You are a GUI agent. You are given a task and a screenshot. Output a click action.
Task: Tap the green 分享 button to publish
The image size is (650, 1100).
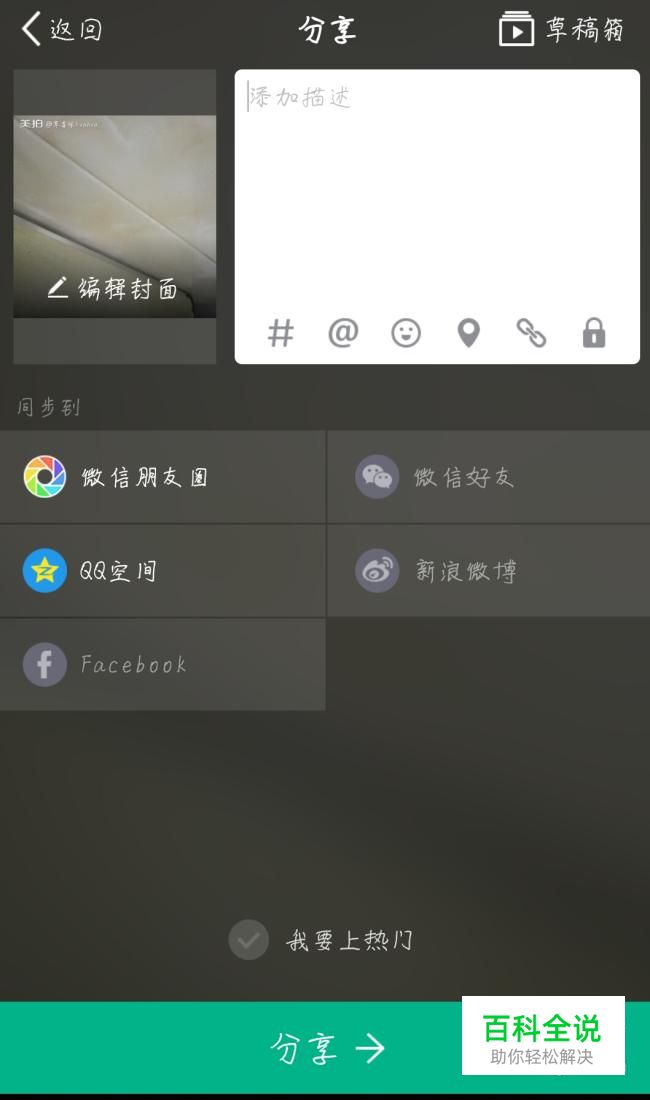coord(325,1049)
